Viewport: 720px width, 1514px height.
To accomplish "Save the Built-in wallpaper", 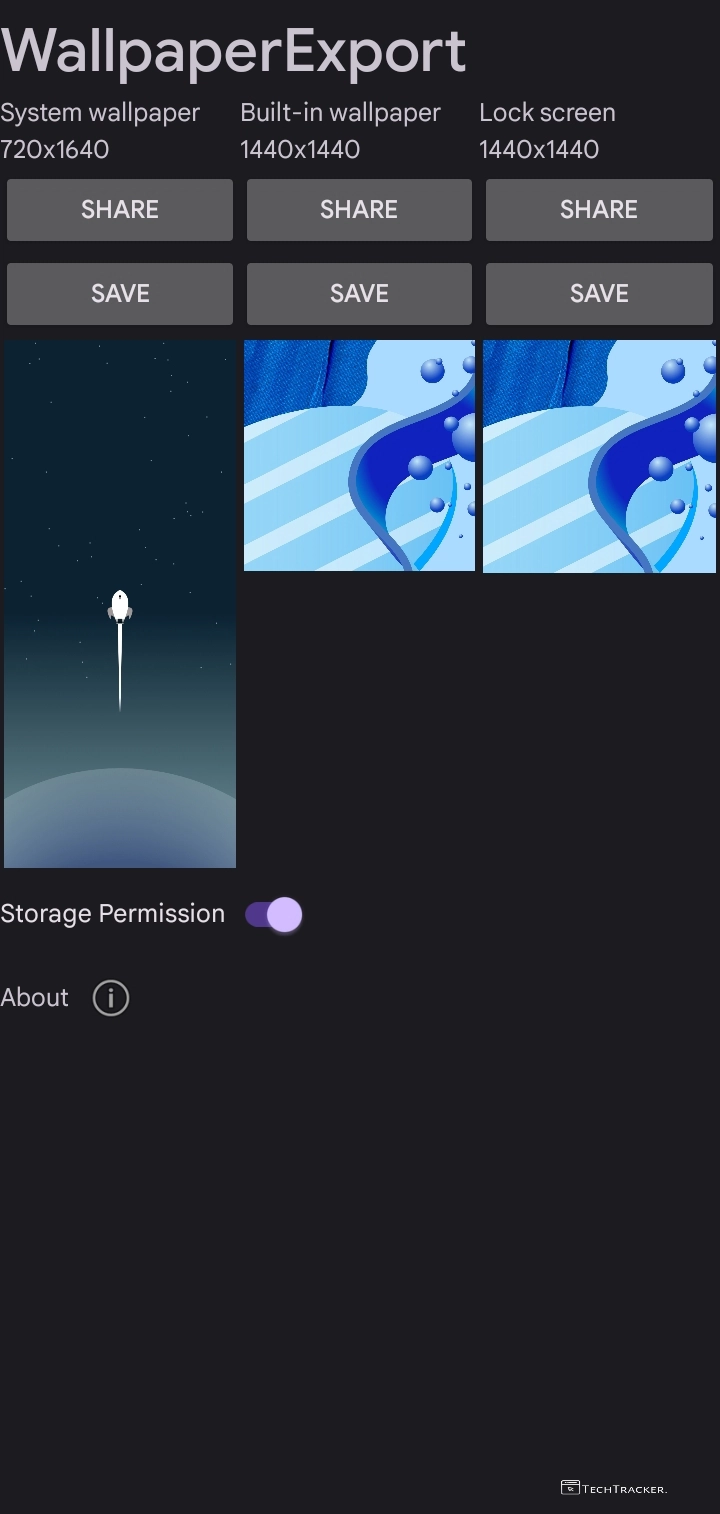I will pos(358,293).
